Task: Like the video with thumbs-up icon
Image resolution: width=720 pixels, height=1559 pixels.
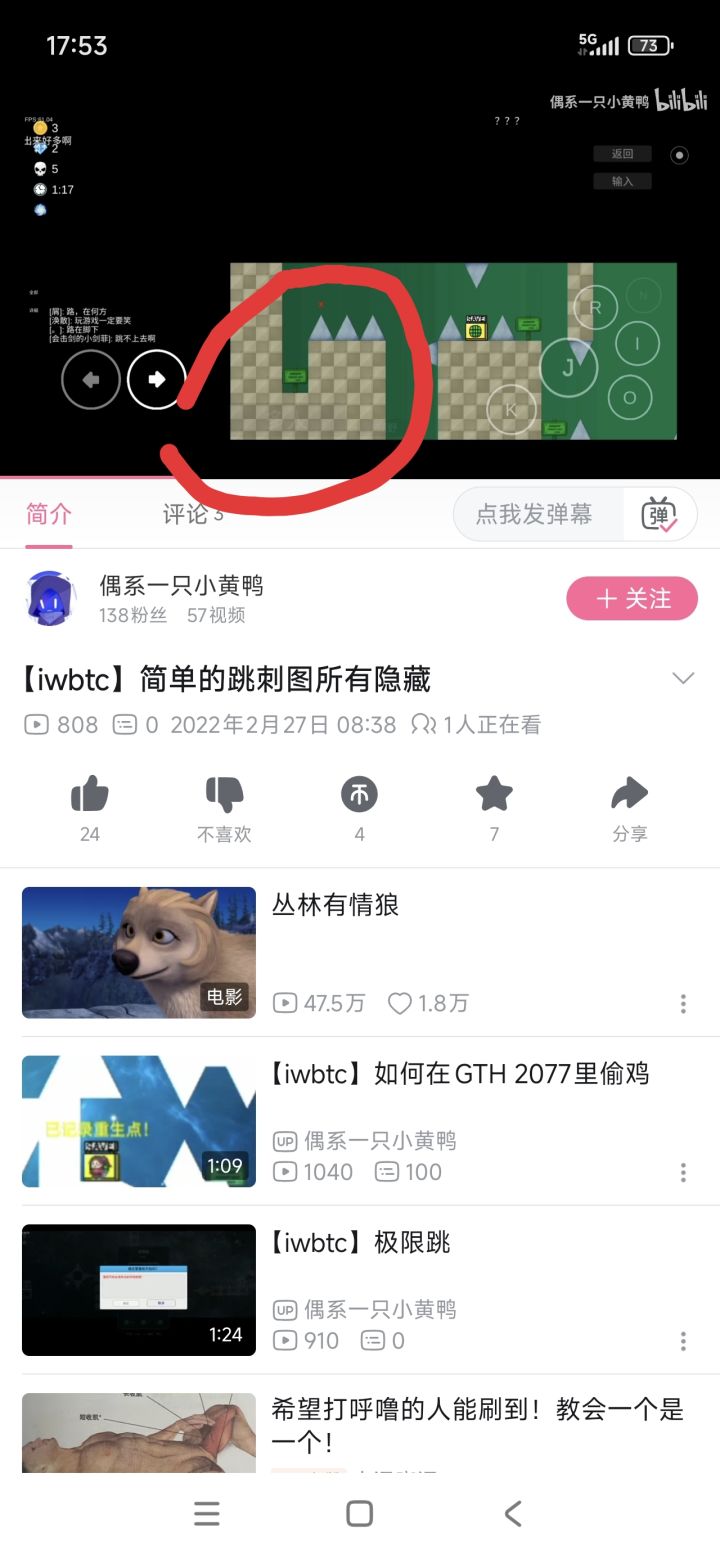Action: pyautogui.click(x=91, y=793)
